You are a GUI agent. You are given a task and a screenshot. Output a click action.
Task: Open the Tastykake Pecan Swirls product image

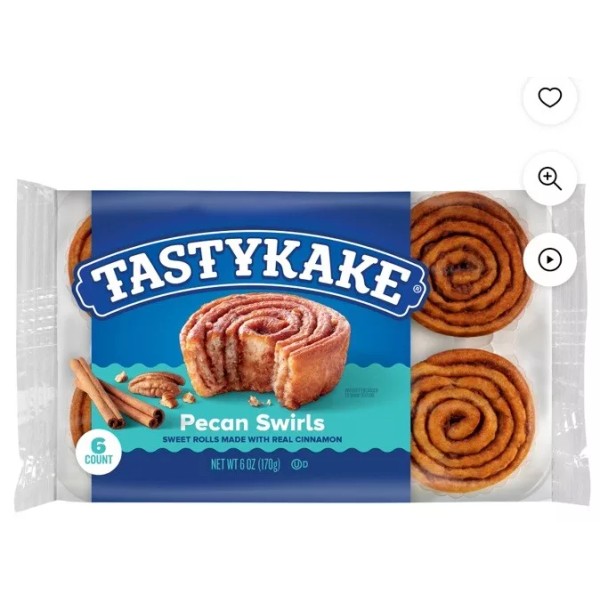(x=300, y=347)
